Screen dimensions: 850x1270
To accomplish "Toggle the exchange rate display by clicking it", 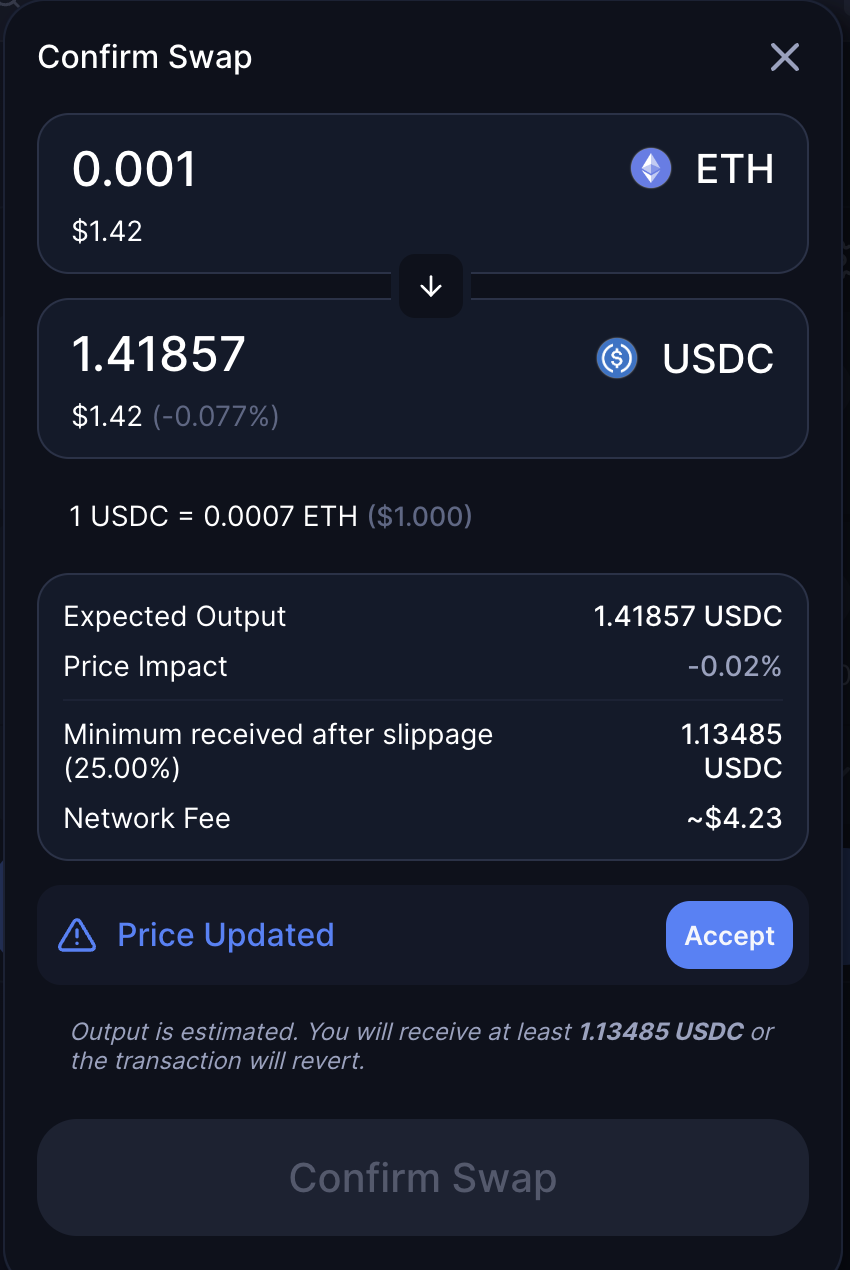I will (270, 516).
